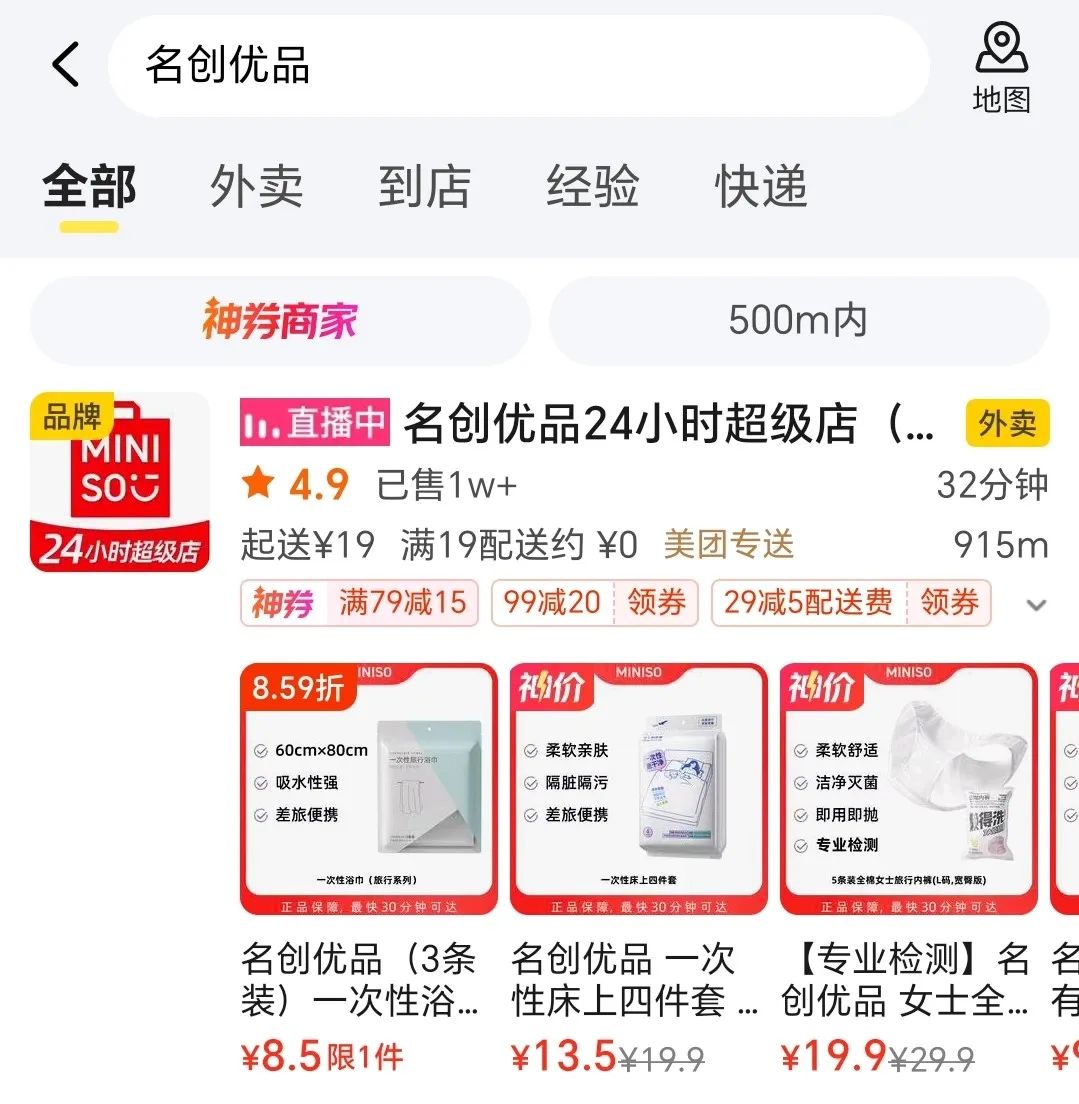The image size is (1079, 1104).
Task: Expand the coupon list chevron
Action: (1037, 604)
